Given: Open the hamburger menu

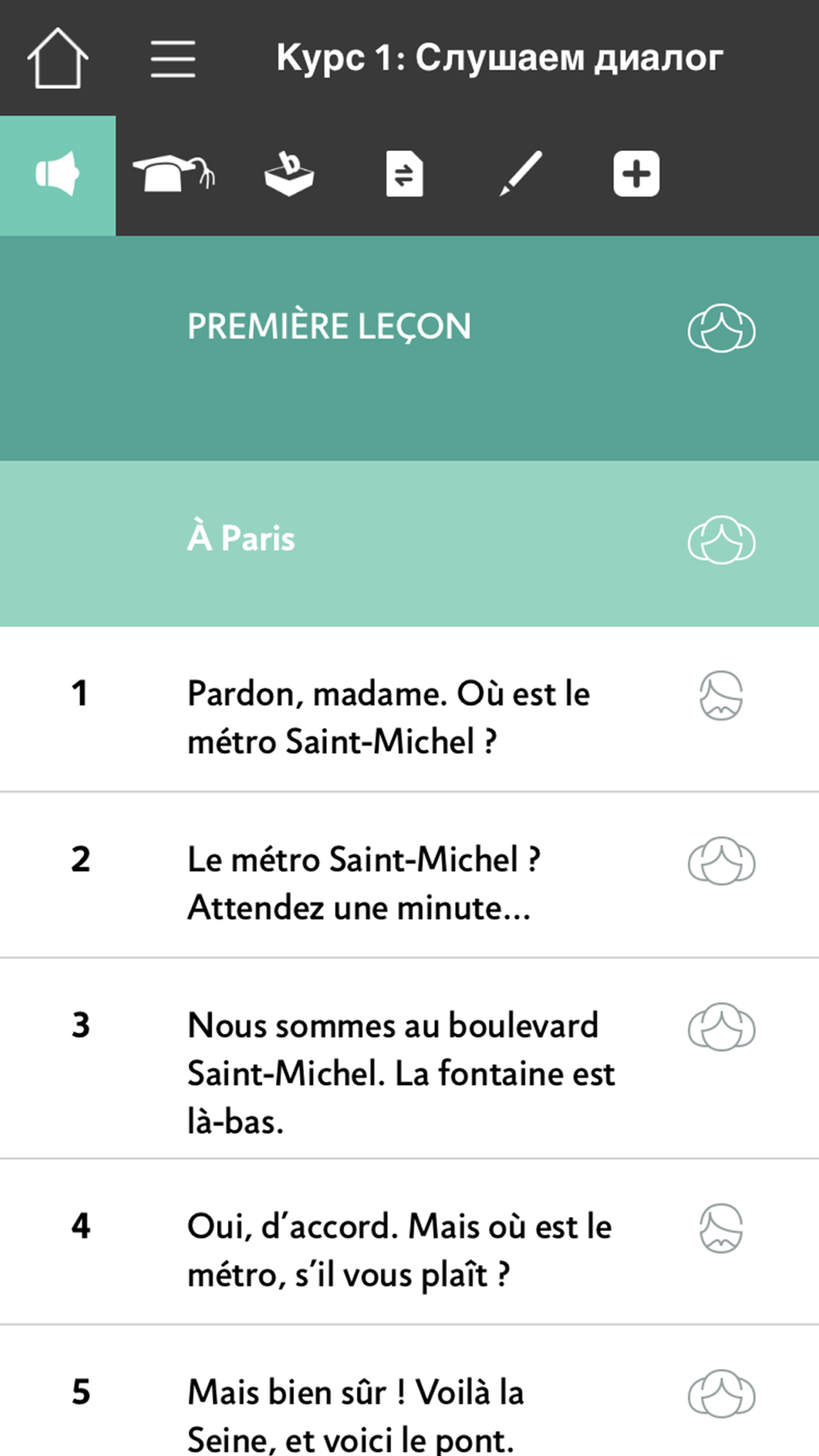Looking at the screenshot, I should coord(173,59).
